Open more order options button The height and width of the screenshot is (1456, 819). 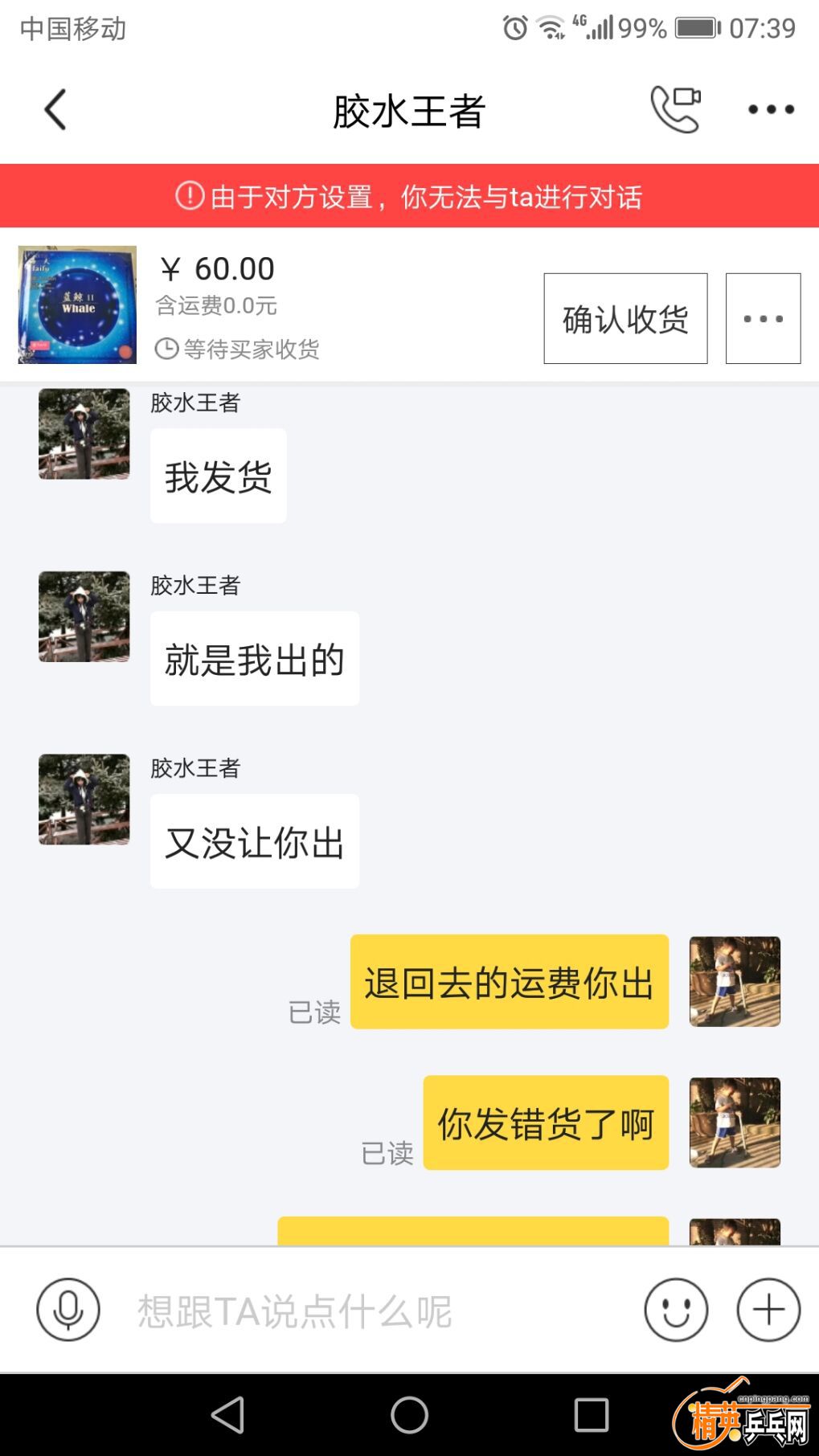[763, 319]
